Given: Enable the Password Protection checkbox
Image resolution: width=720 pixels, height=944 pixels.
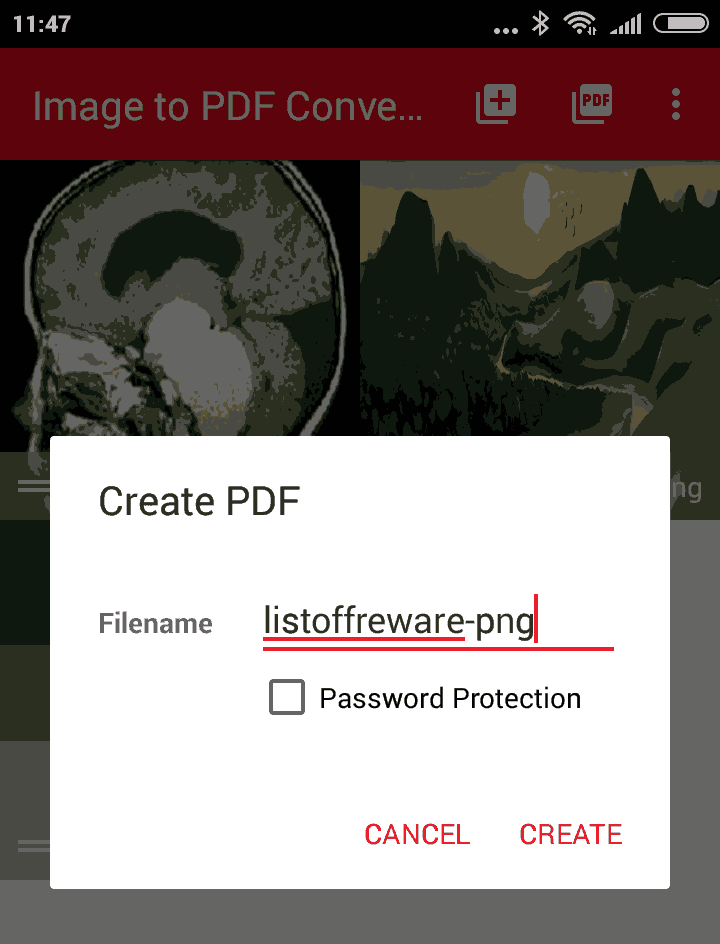Looking at the screenshot, I should [x=287, y=697].
